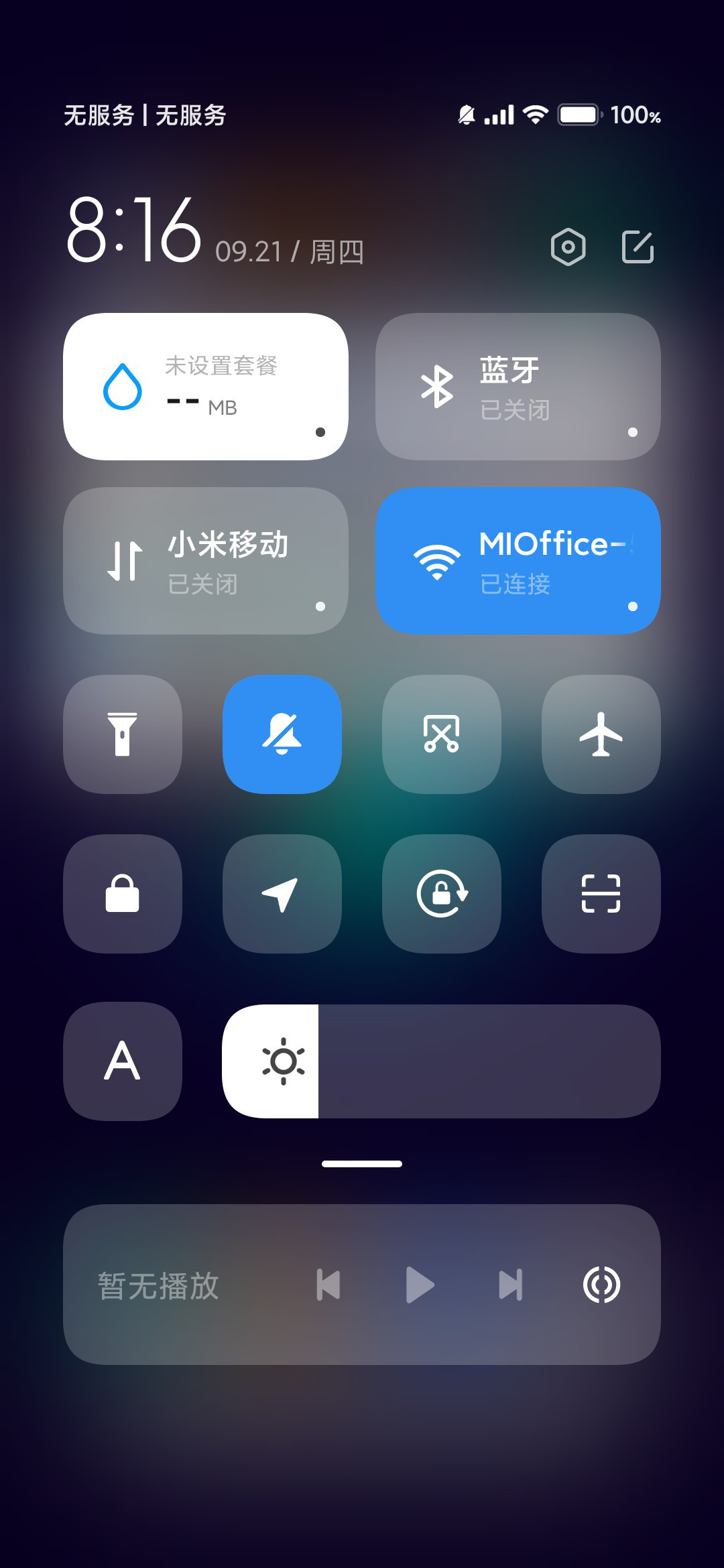This screenshot has height=1568, width=724.
Task: Skip to the next track
Action: [511, 1285]
